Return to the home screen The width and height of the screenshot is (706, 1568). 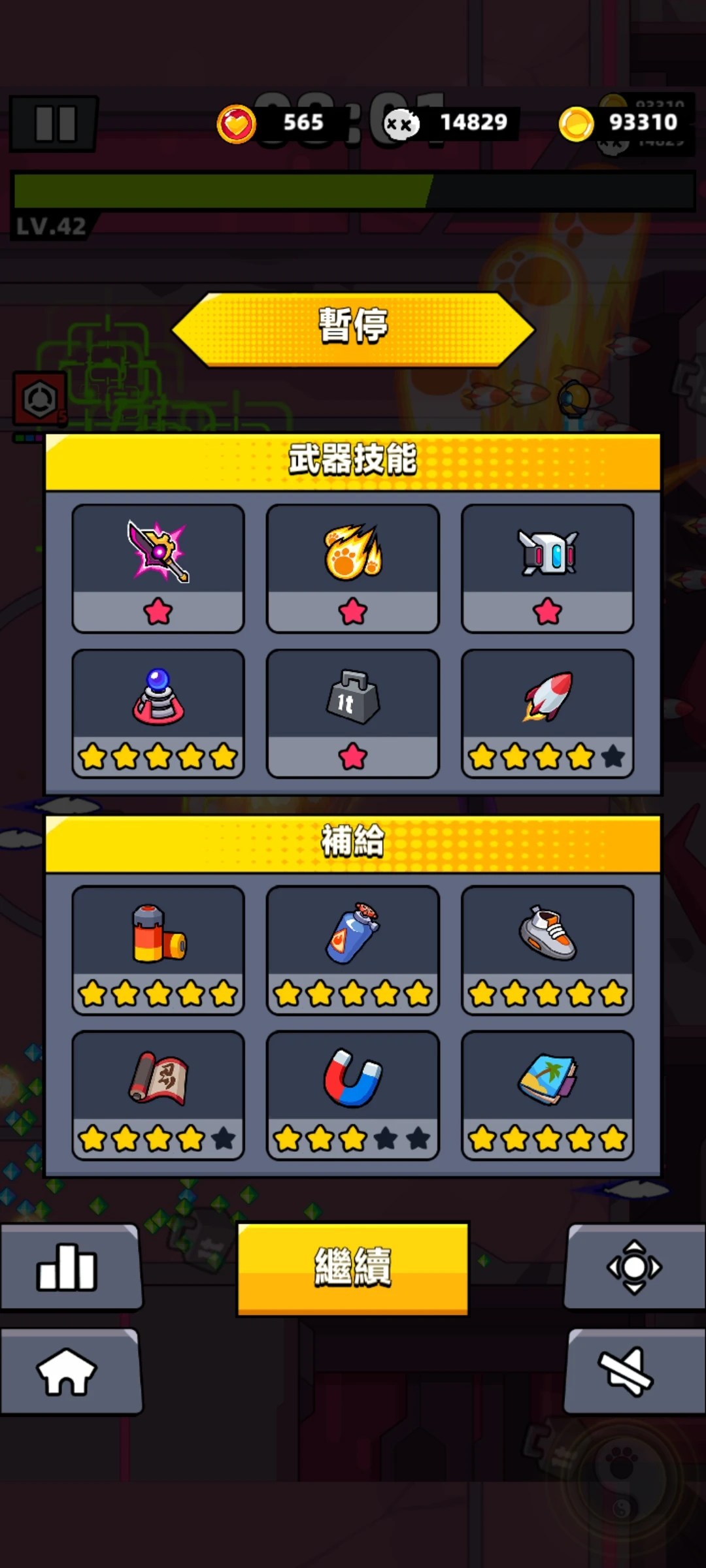coord(69,1371)
